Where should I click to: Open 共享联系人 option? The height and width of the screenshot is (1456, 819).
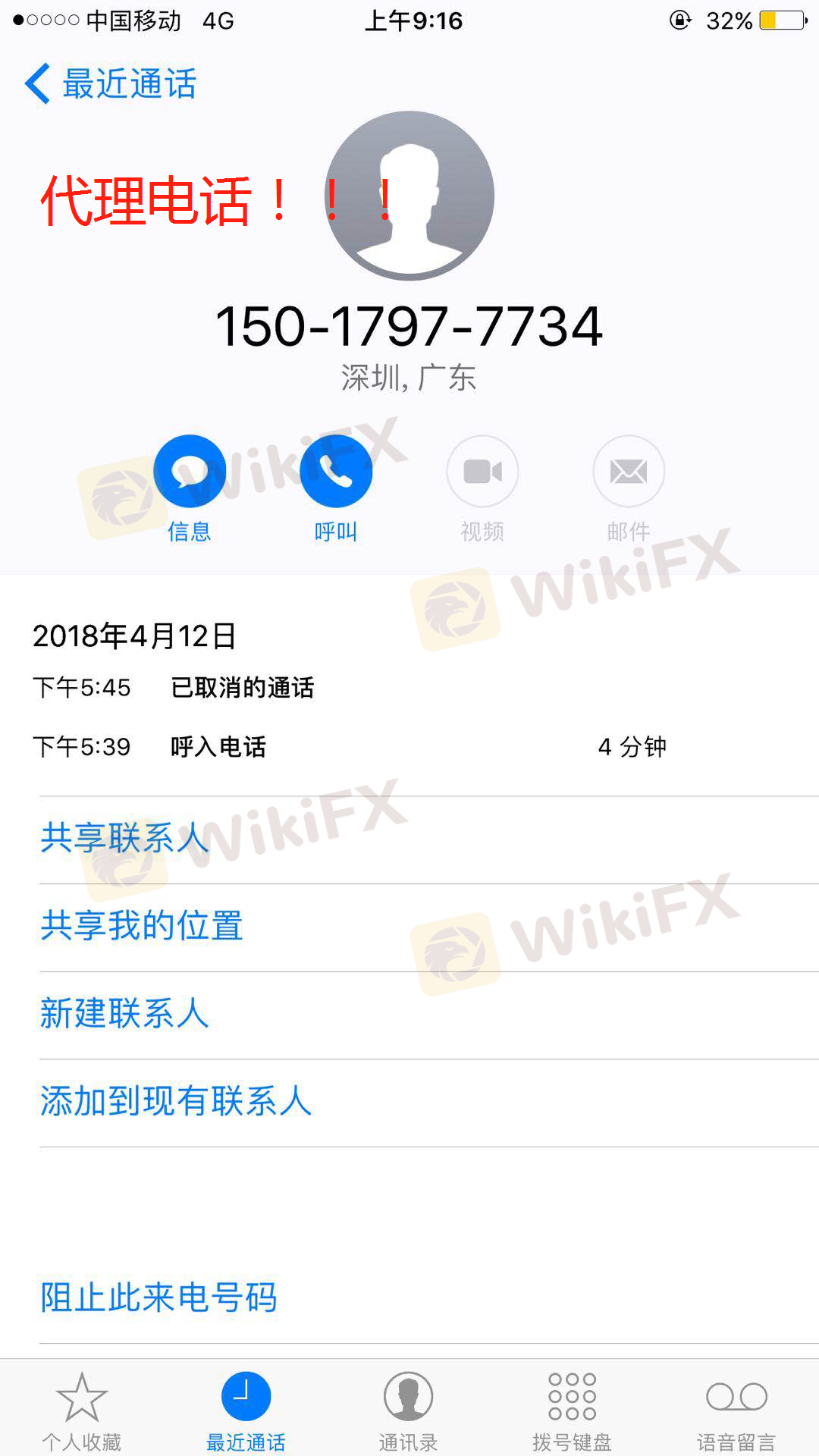pos(125,839)
